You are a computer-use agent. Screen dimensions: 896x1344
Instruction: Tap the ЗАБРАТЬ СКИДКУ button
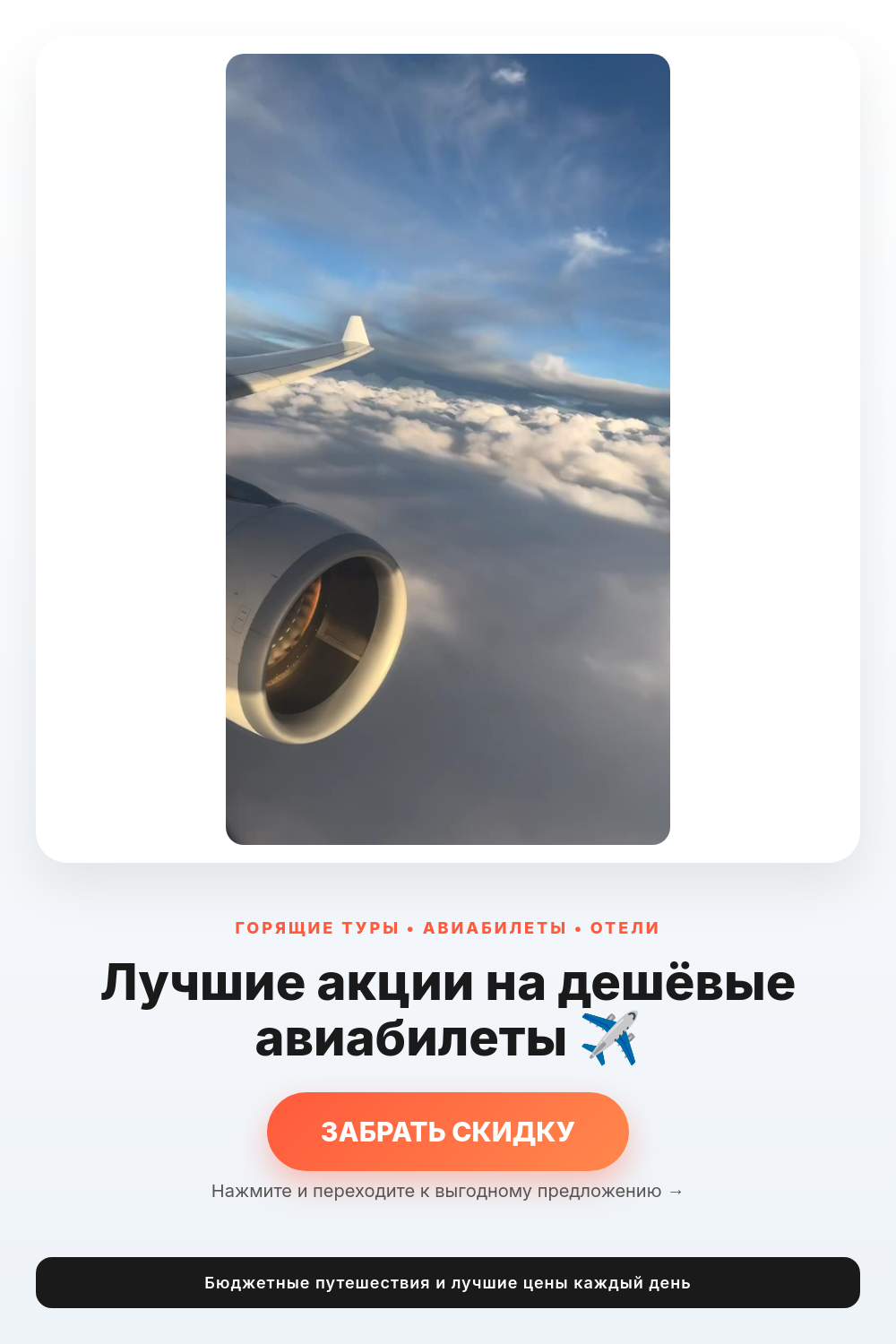pyautogui.click(x=448, y=1132)
